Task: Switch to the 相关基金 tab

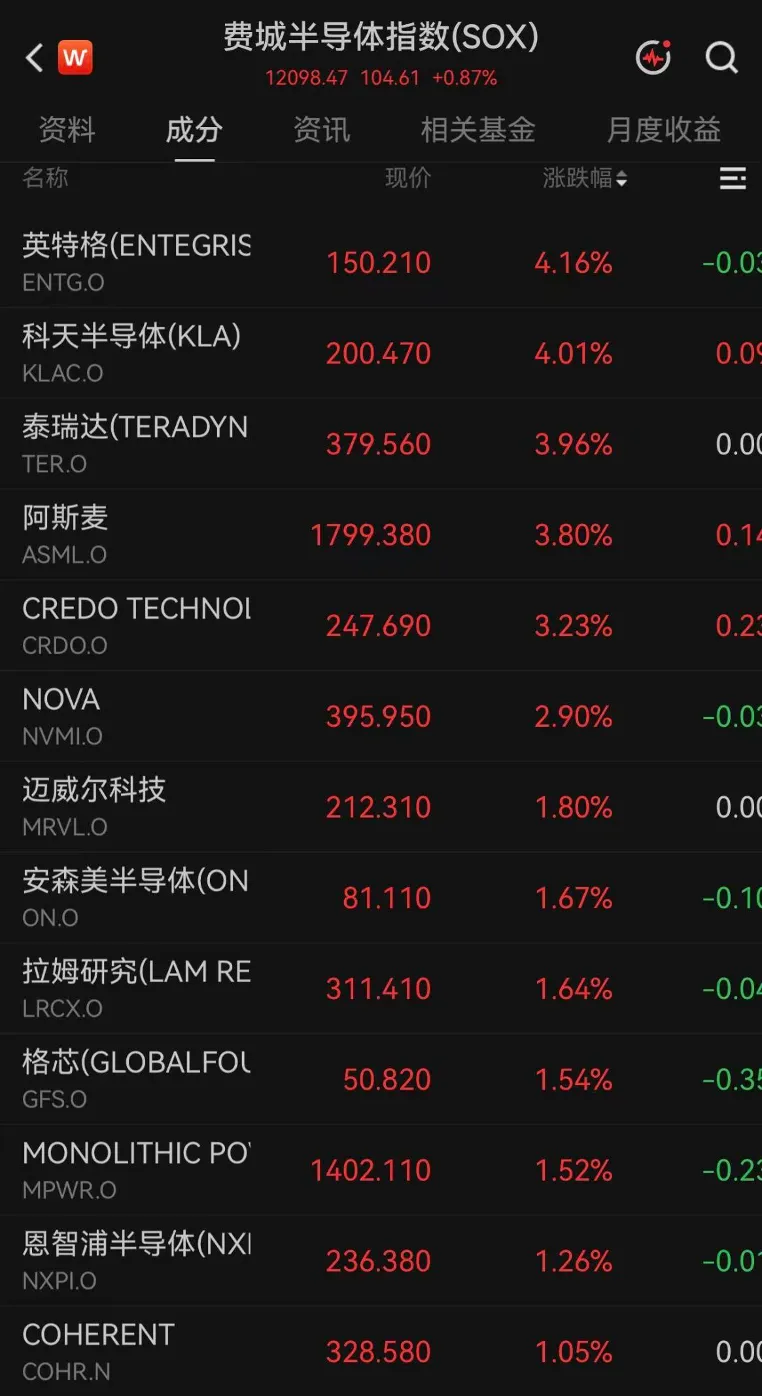Action: [478, 130]
